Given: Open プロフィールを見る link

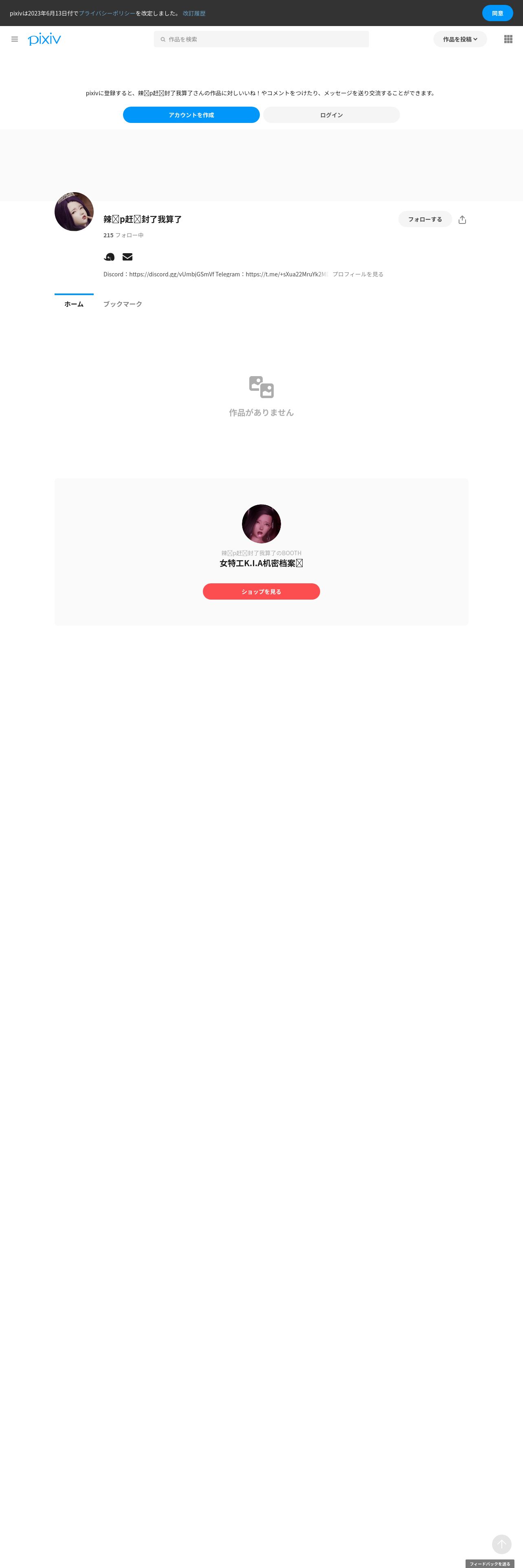Looking at the screenshot, I should [357, 274].
